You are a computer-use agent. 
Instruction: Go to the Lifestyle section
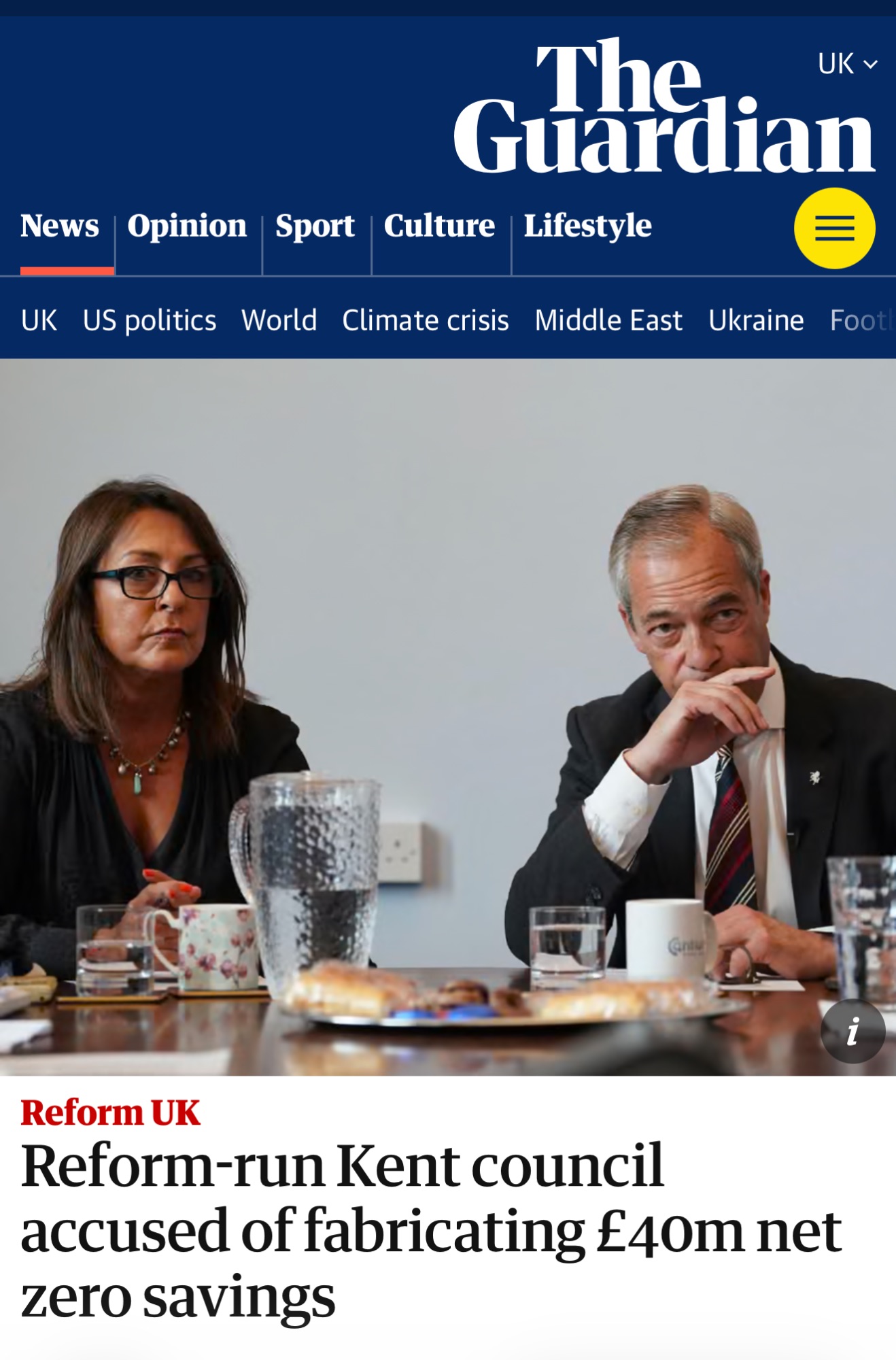[587, 226]
